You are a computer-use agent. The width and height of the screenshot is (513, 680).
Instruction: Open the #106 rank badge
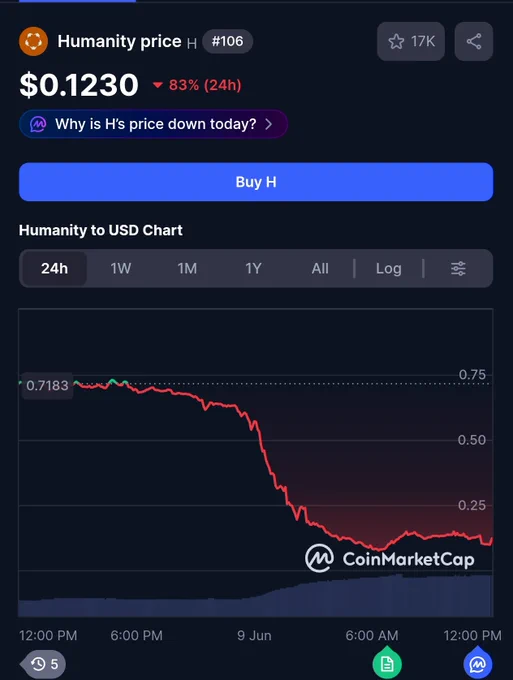click(x=228, y=41)
